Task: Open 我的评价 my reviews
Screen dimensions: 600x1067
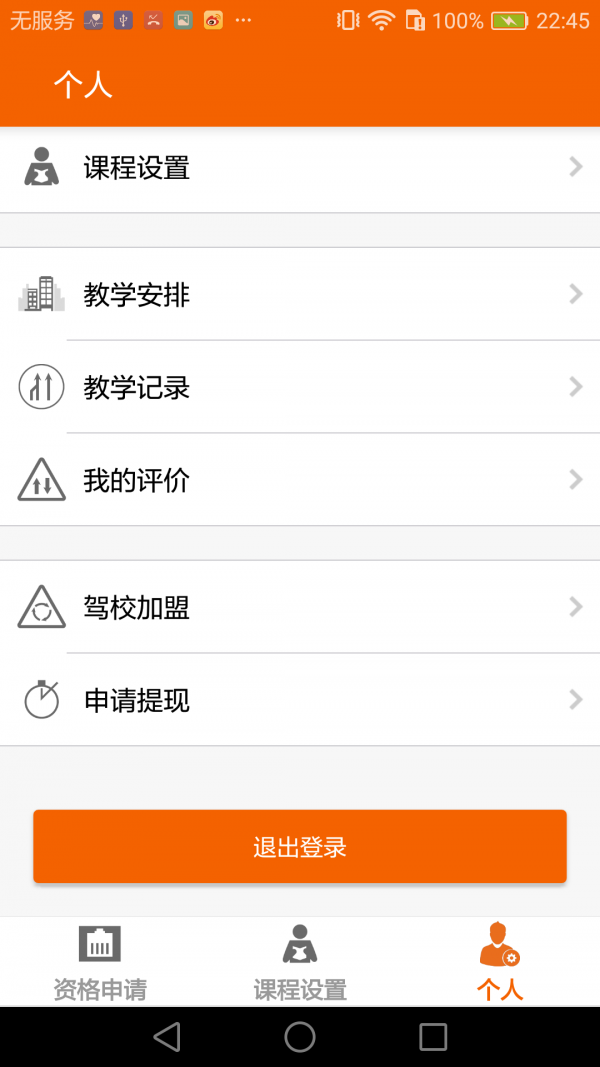Action: click(x=300, y=481)
